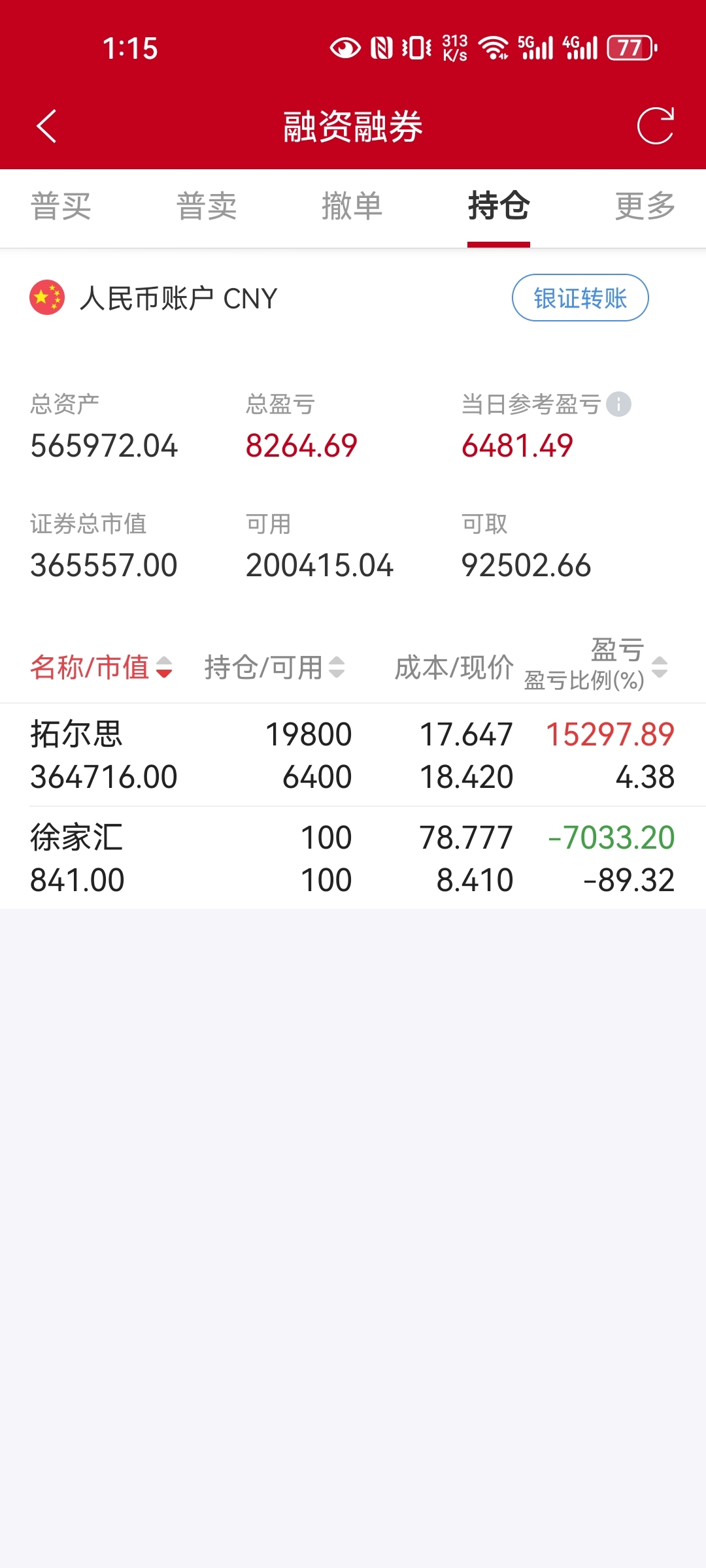
Task: Sort holdings by 名称/市值
Action: point(101,668)
